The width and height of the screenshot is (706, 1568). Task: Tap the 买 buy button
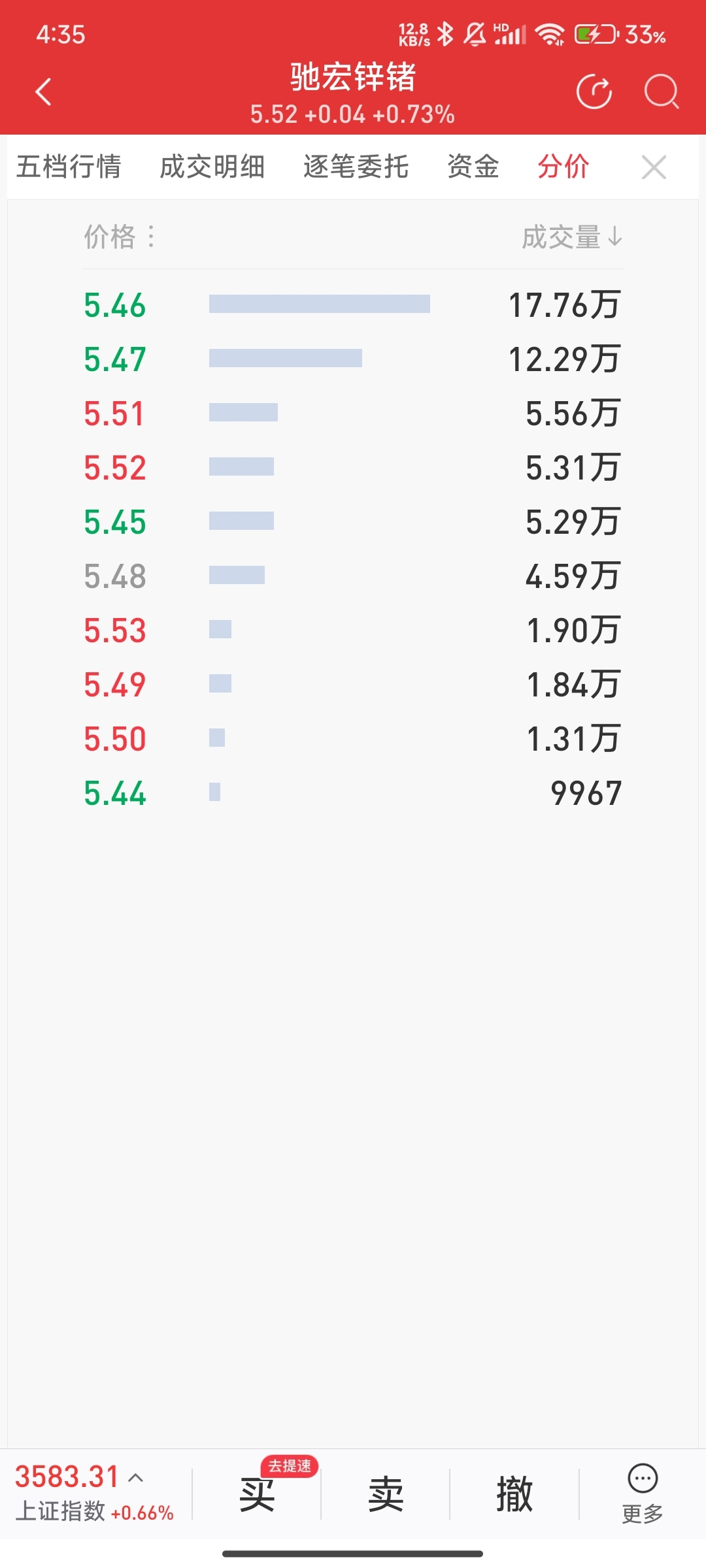257,1494
